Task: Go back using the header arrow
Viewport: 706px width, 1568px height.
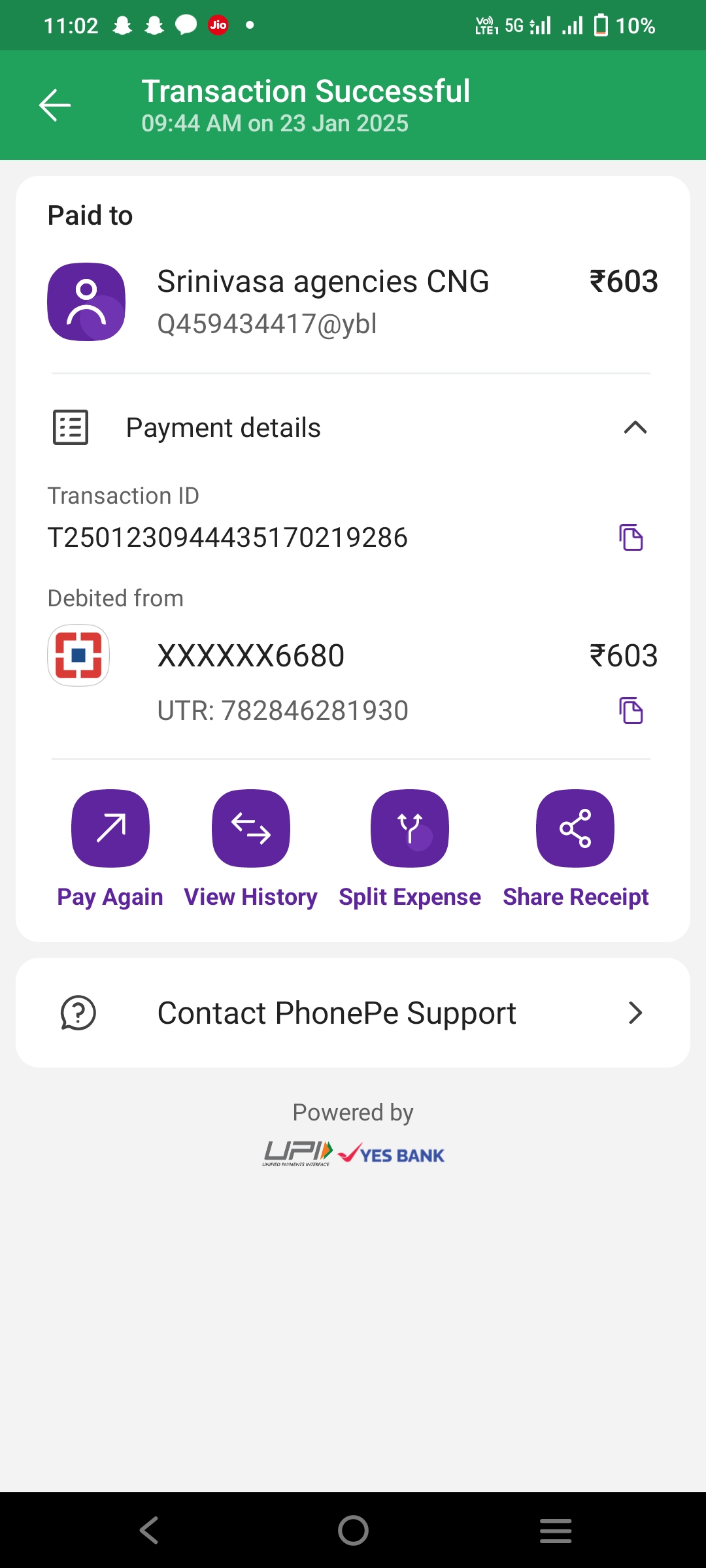Action: coord(55,105)
